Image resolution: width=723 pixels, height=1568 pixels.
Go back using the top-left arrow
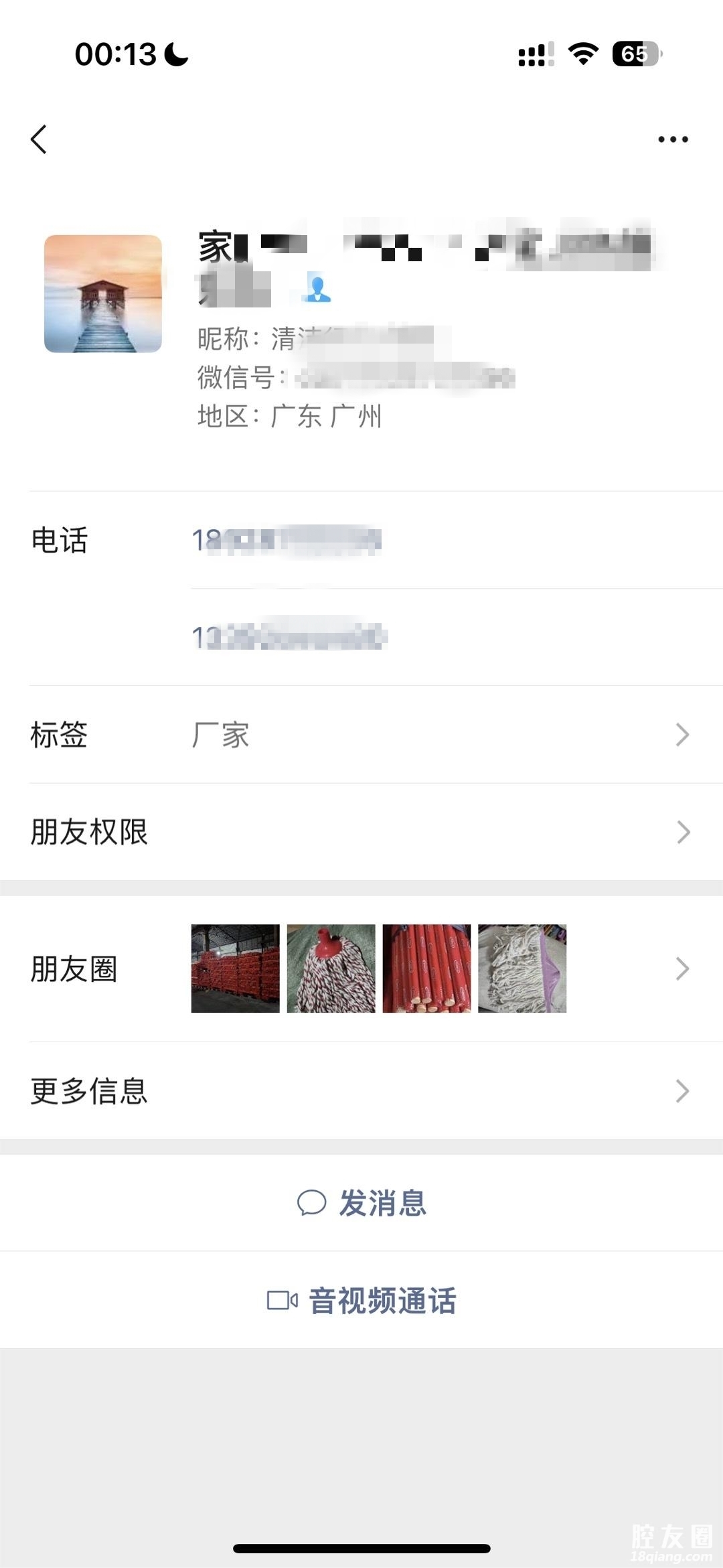point(39,139)
